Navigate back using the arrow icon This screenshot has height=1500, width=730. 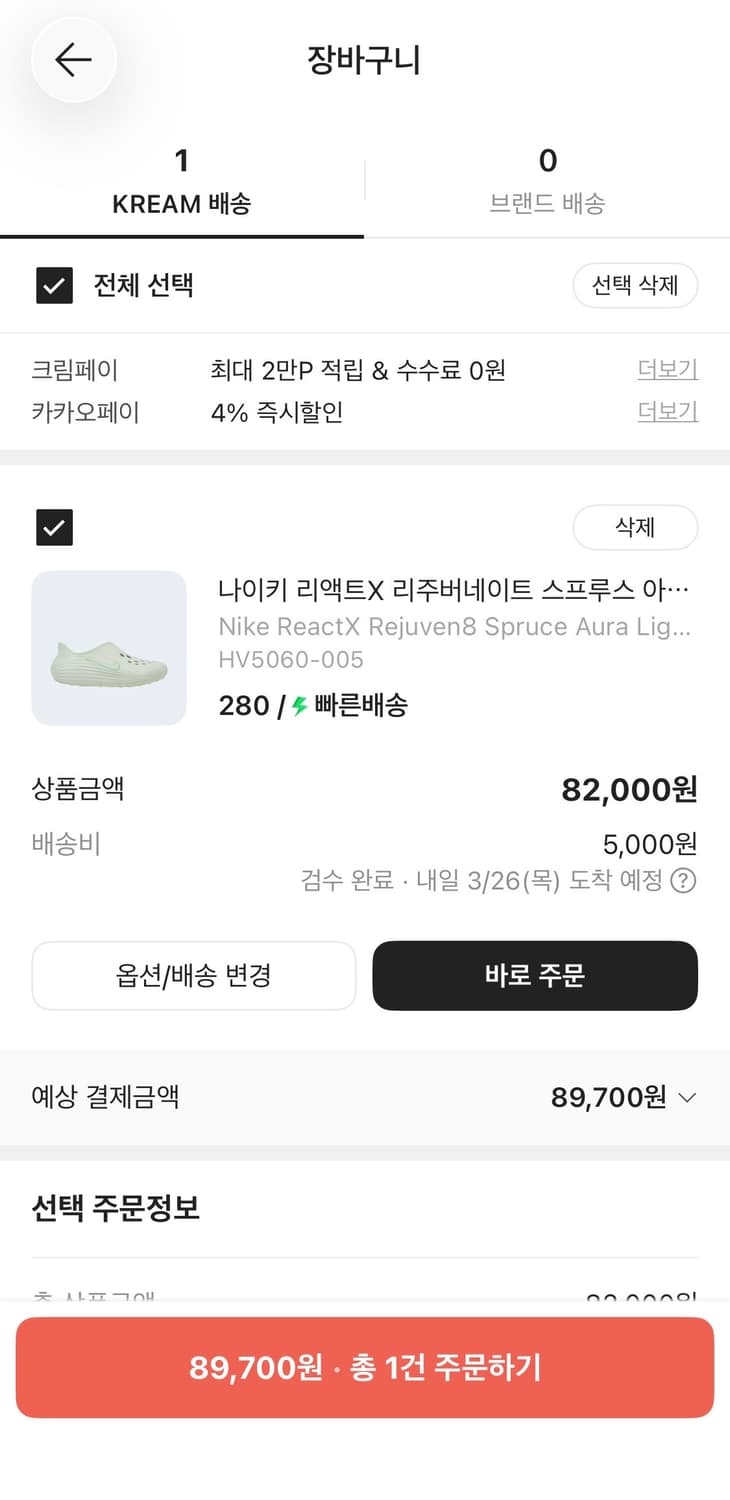(x=73, y=60)
